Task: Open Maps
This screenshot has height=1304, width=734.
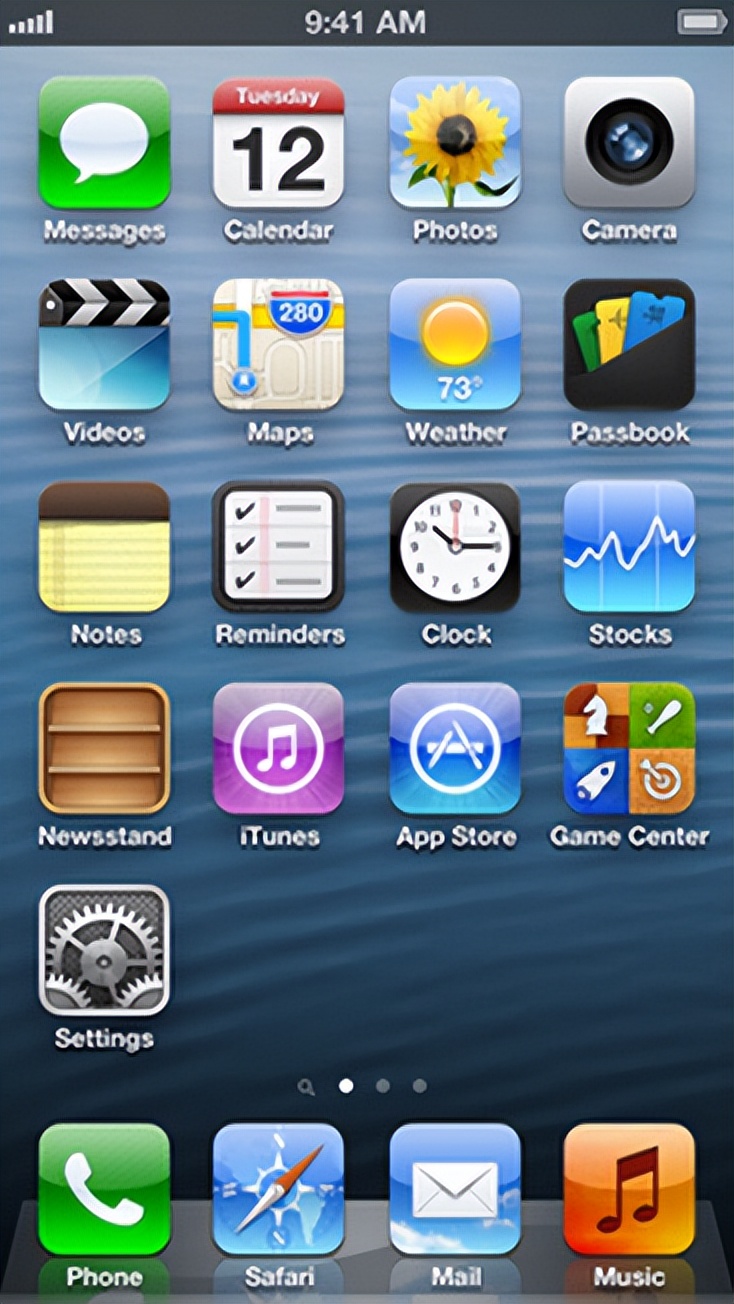Action: (x=279, y=345)
